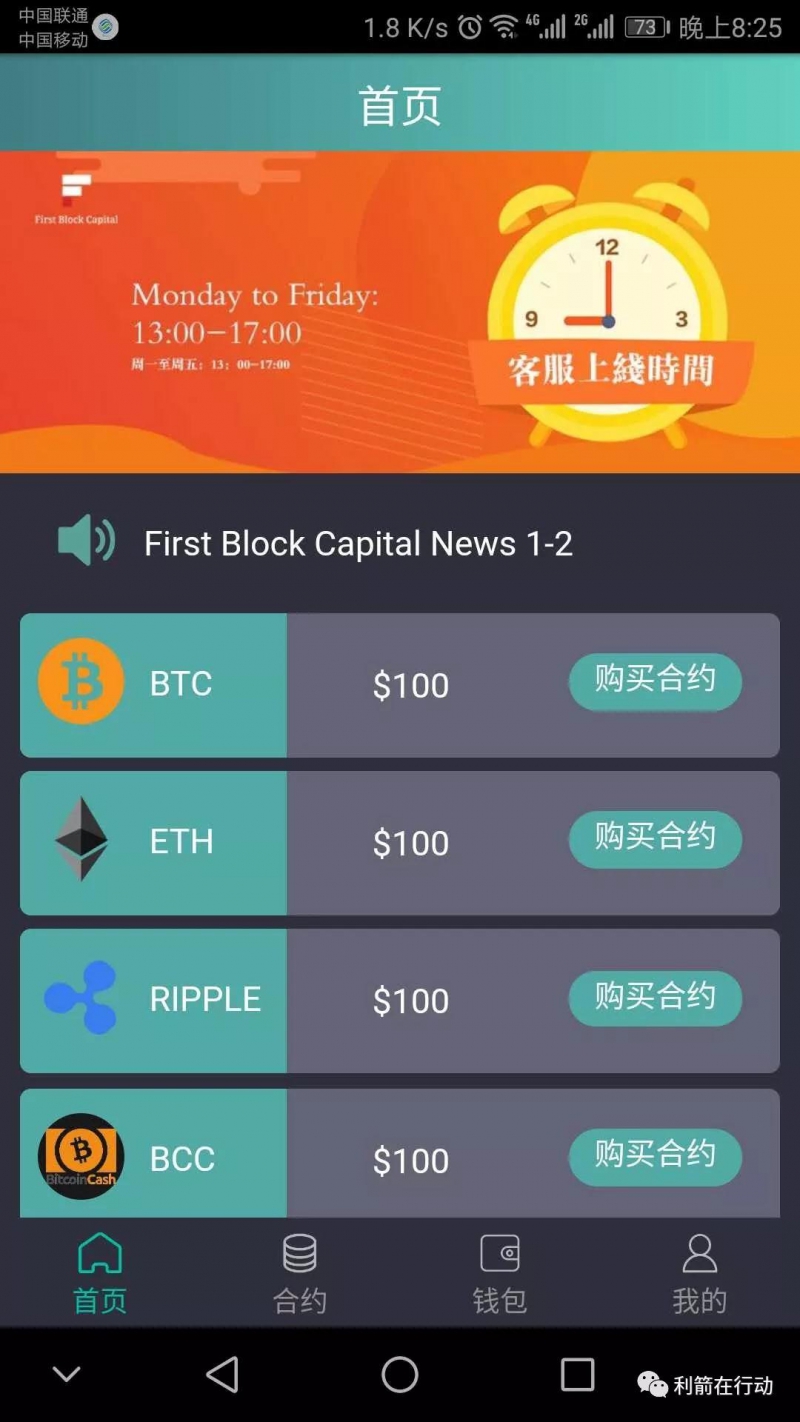
Task: Buy an ETH contract with 购买合约
Action: pos(655,839)
